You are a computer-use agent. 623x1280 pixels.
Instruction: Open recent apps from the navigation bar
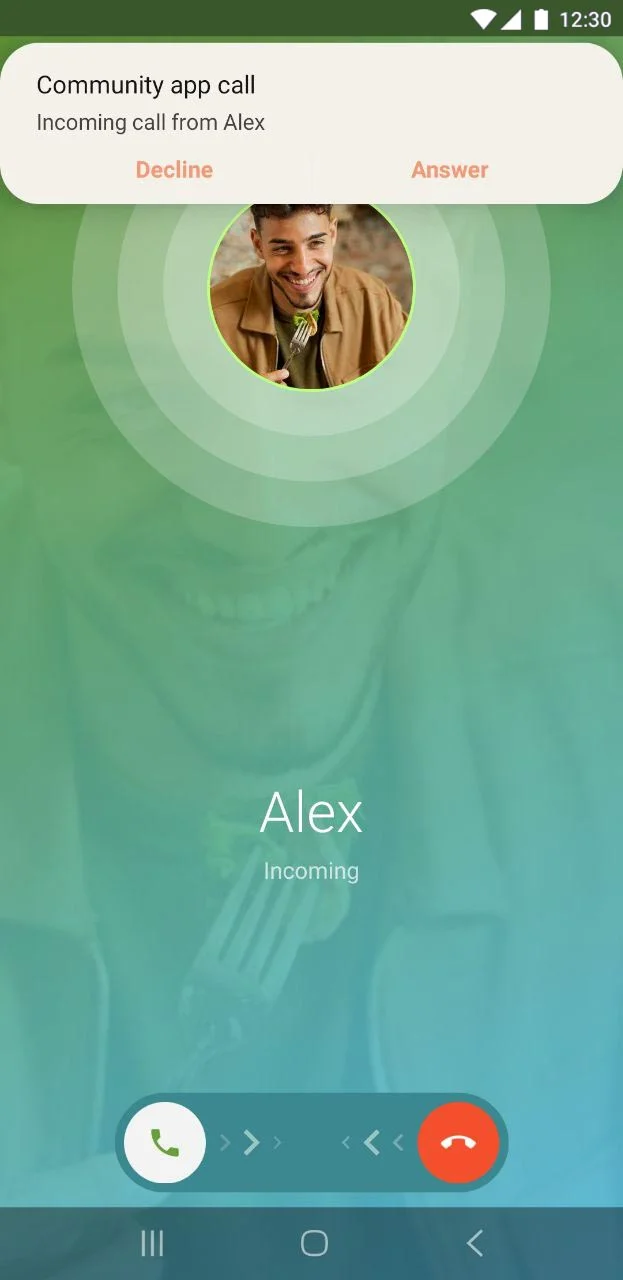(152, 1243)
